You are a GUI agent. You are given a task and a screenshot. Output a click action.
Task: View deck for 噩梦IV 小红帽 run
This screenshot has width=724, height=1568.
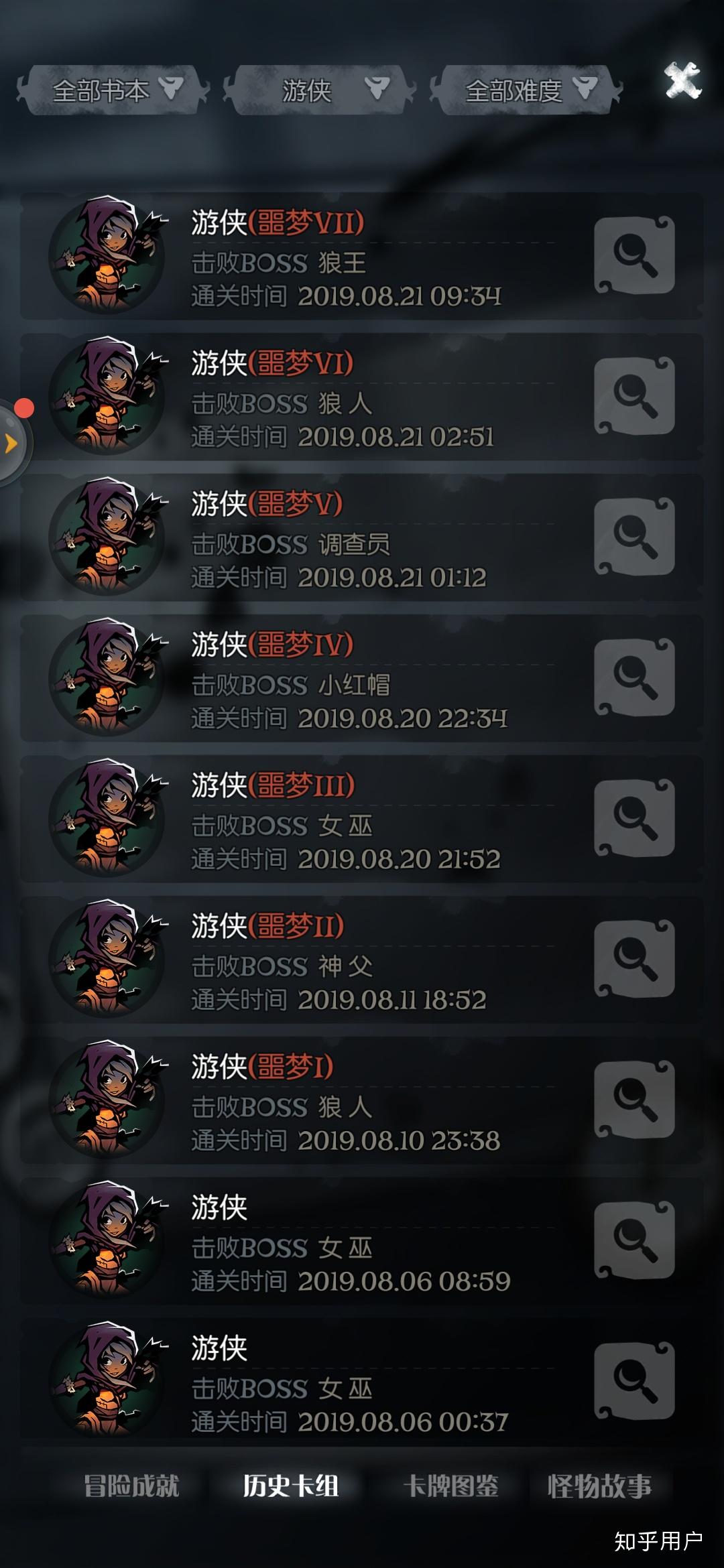[634, 677]
